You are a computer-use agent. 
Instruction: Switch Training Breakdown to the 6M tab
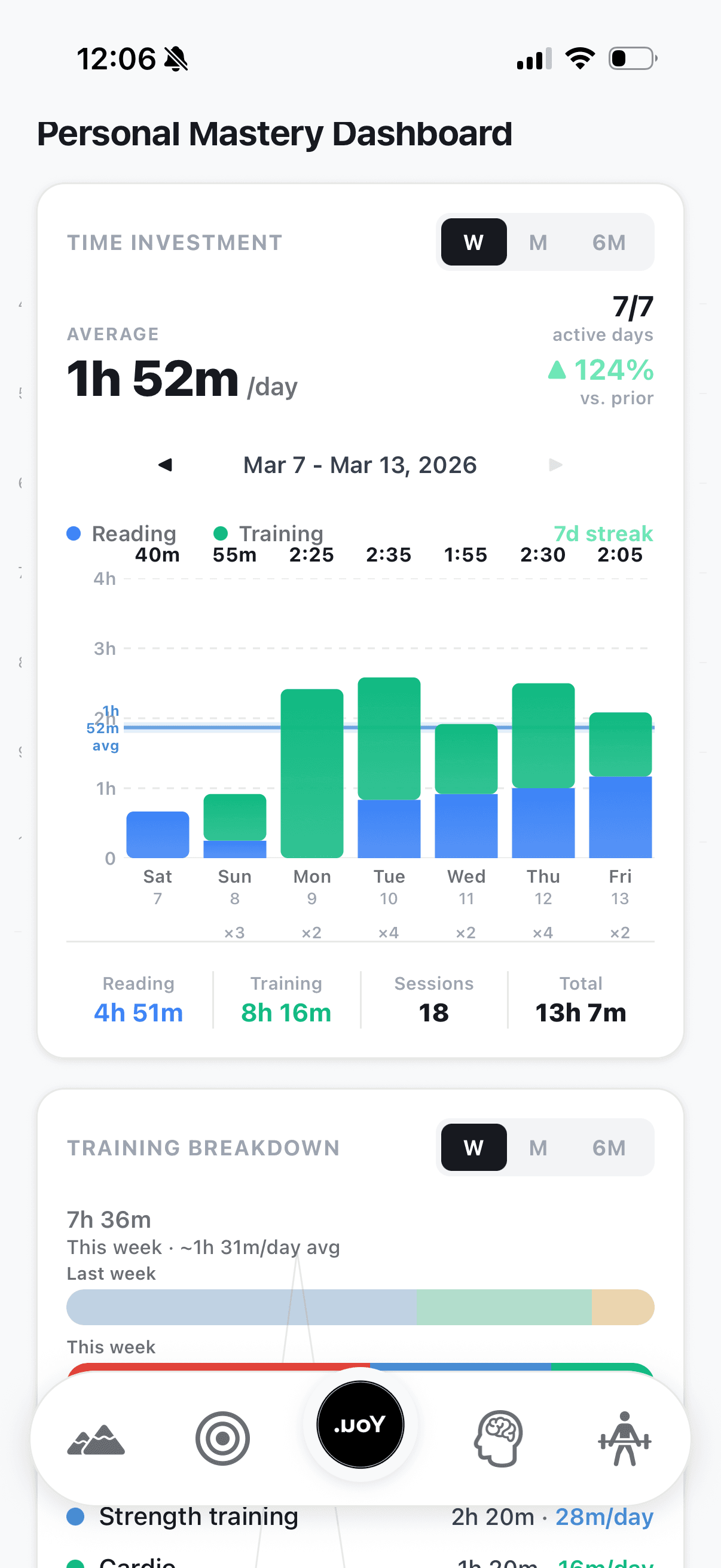[x=610, y=1148]
